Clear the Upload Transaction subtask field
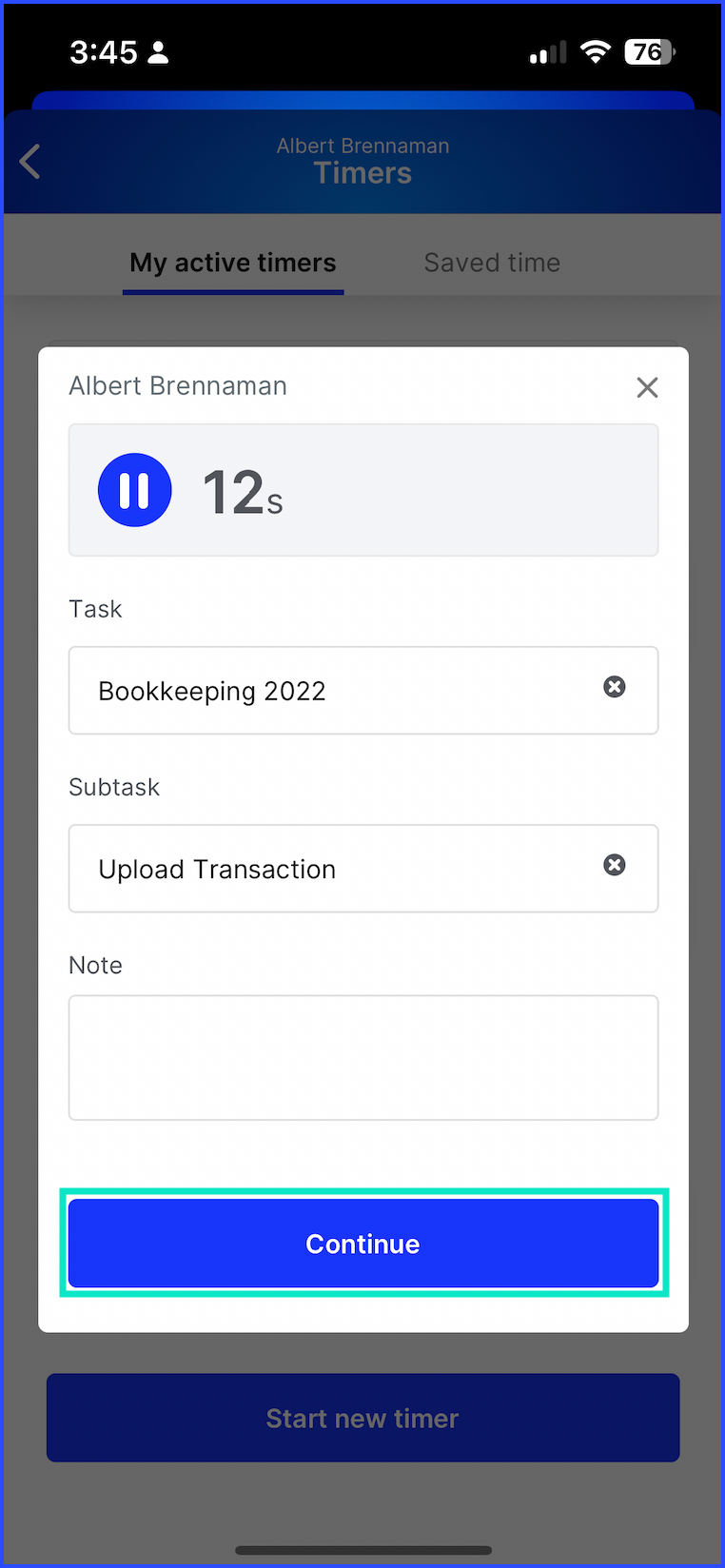Image resolution: width=725 pixels, height=1568 pixels. (615, 865)
